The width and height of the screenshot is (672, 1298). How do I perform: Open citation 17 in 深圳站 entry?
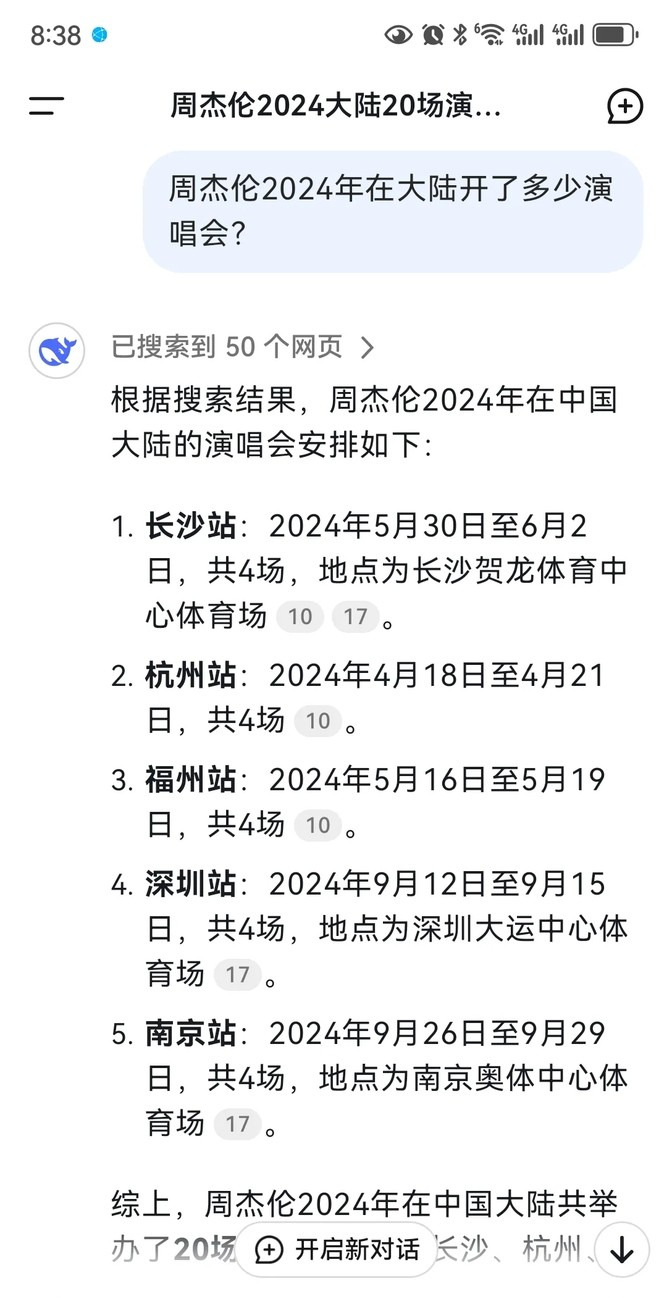(x=237, y=974)
